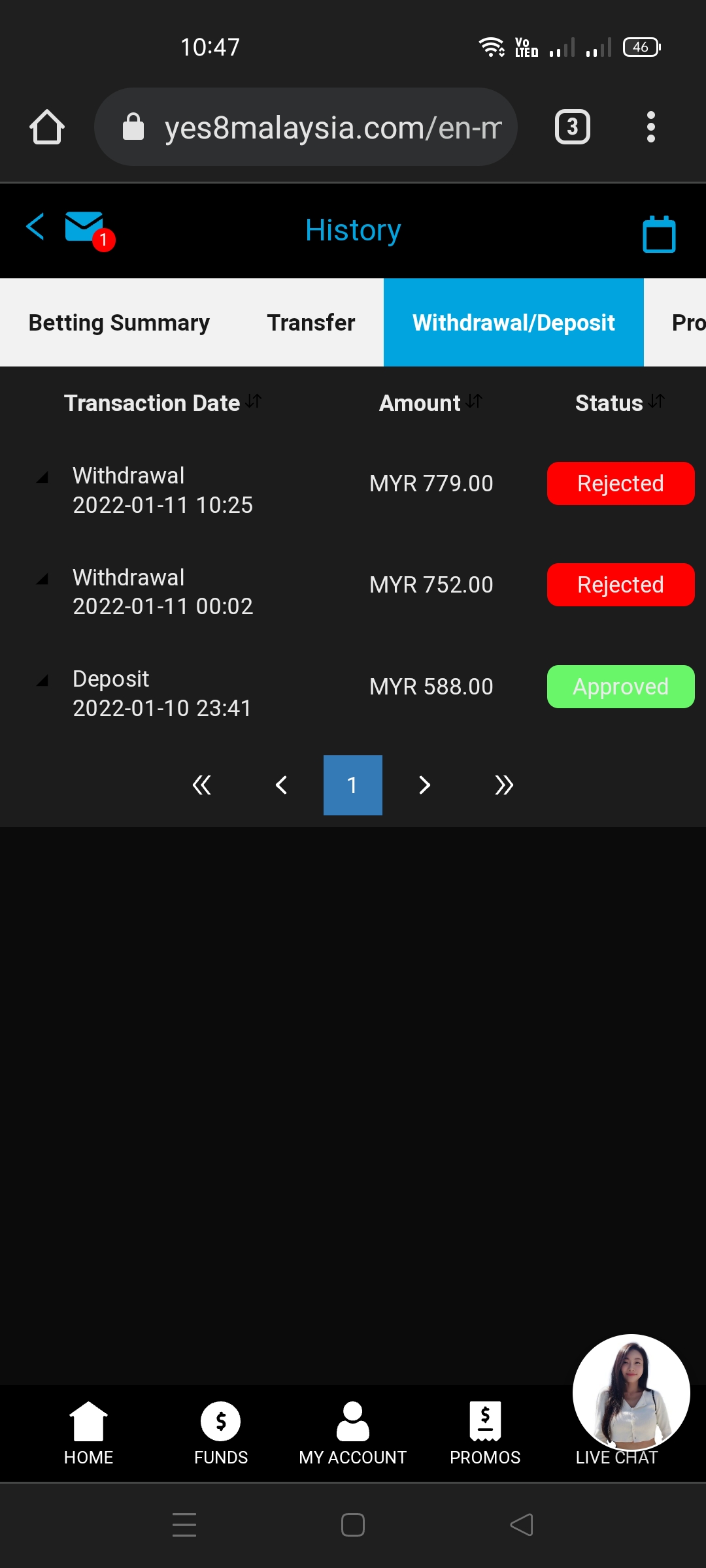
Task: Select the Withdrawal/Deposit tab
Action: pyautogui.click(x=513, y=323)
